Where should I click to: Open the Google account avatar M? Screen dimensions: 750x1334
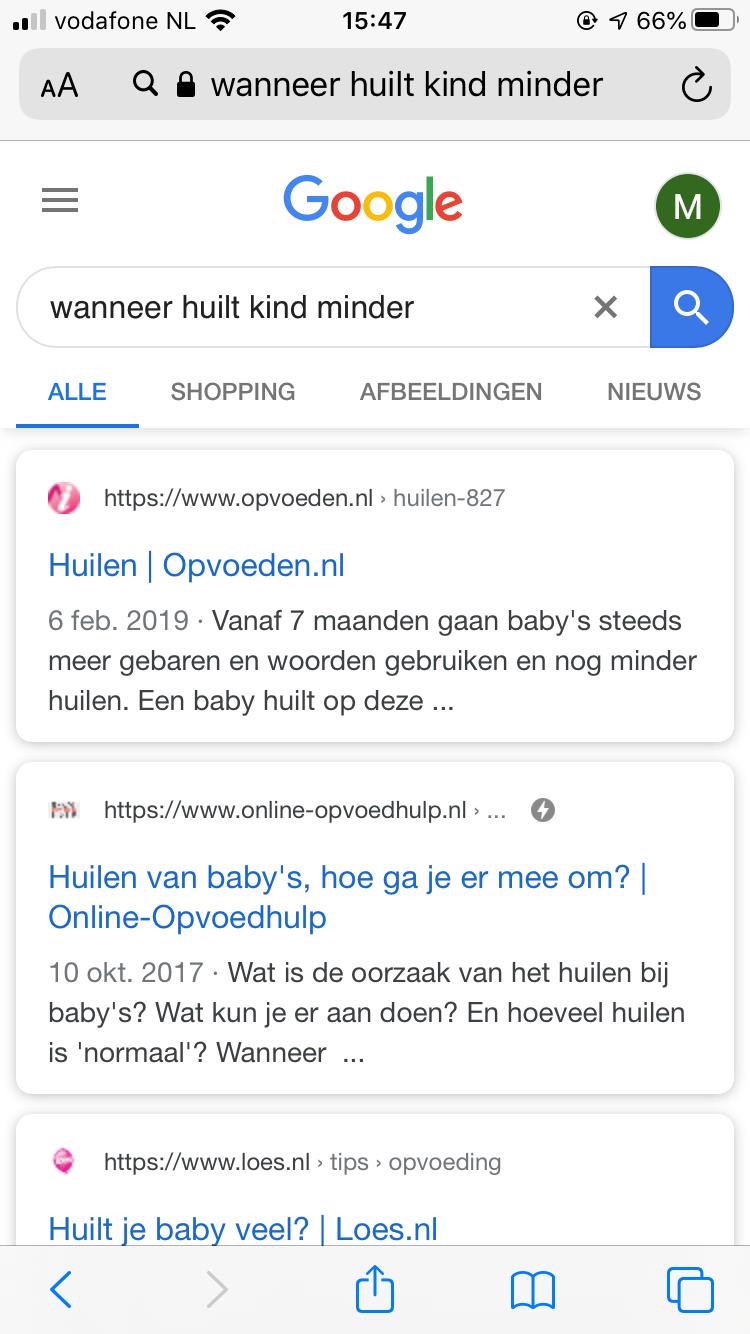tap(687, 206)
